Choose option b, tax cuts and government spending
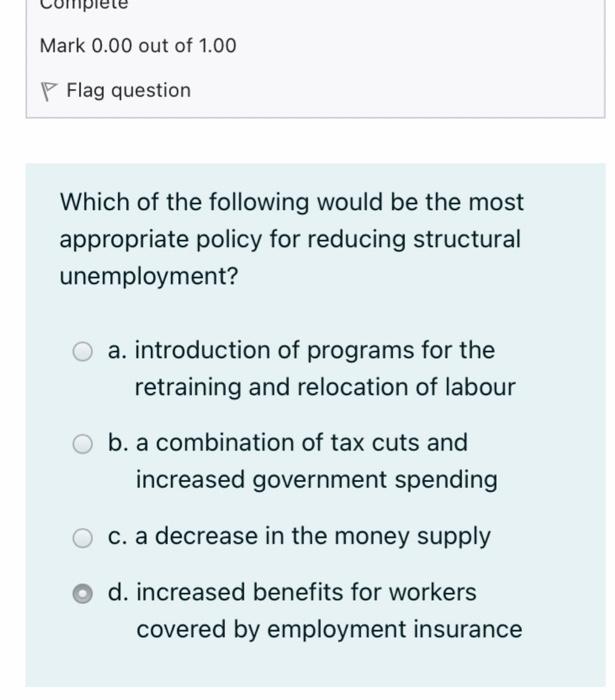The width and height of the screenshot is (615, 700). (85, 443)
